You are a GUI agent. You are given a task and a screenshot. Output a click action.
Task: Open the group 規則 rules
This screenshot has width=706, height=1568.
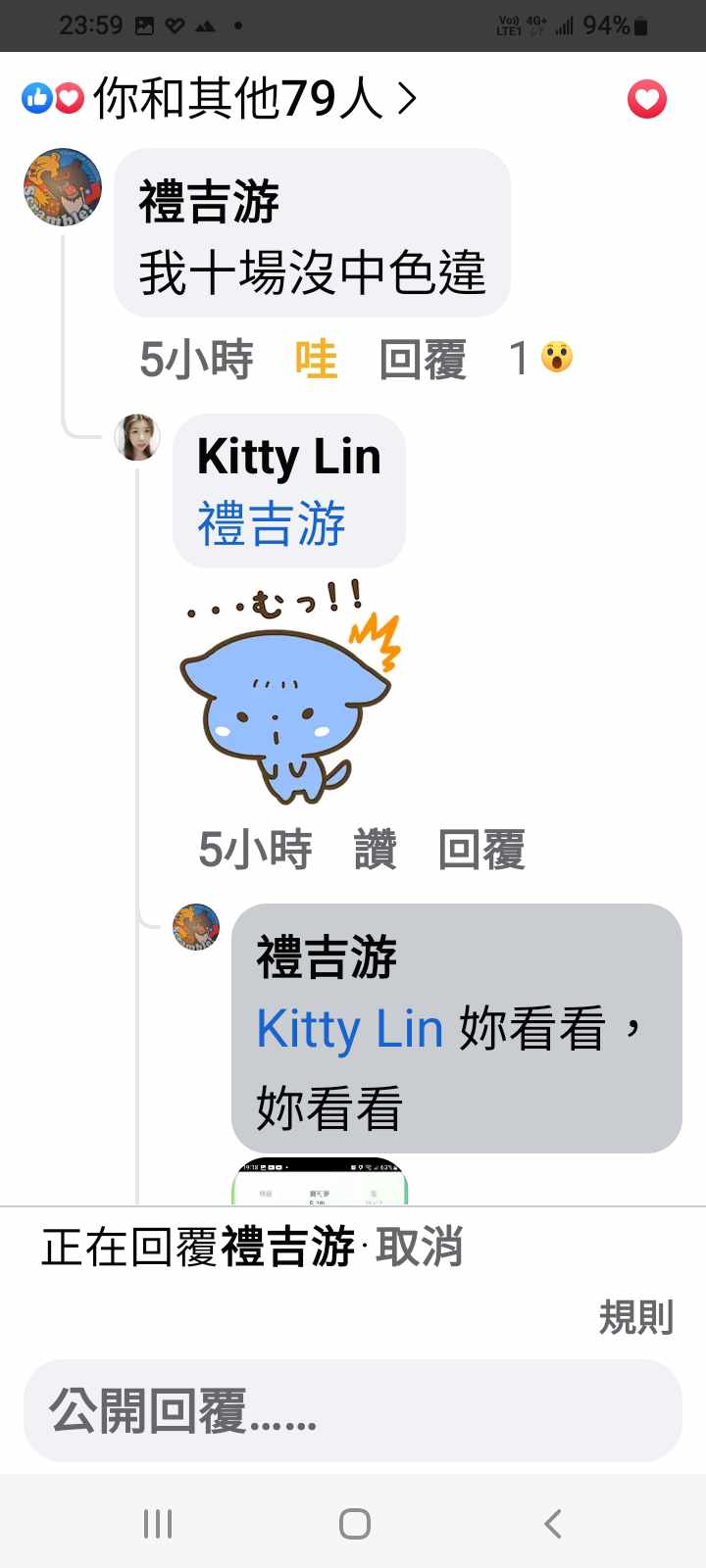[635, 1318]
